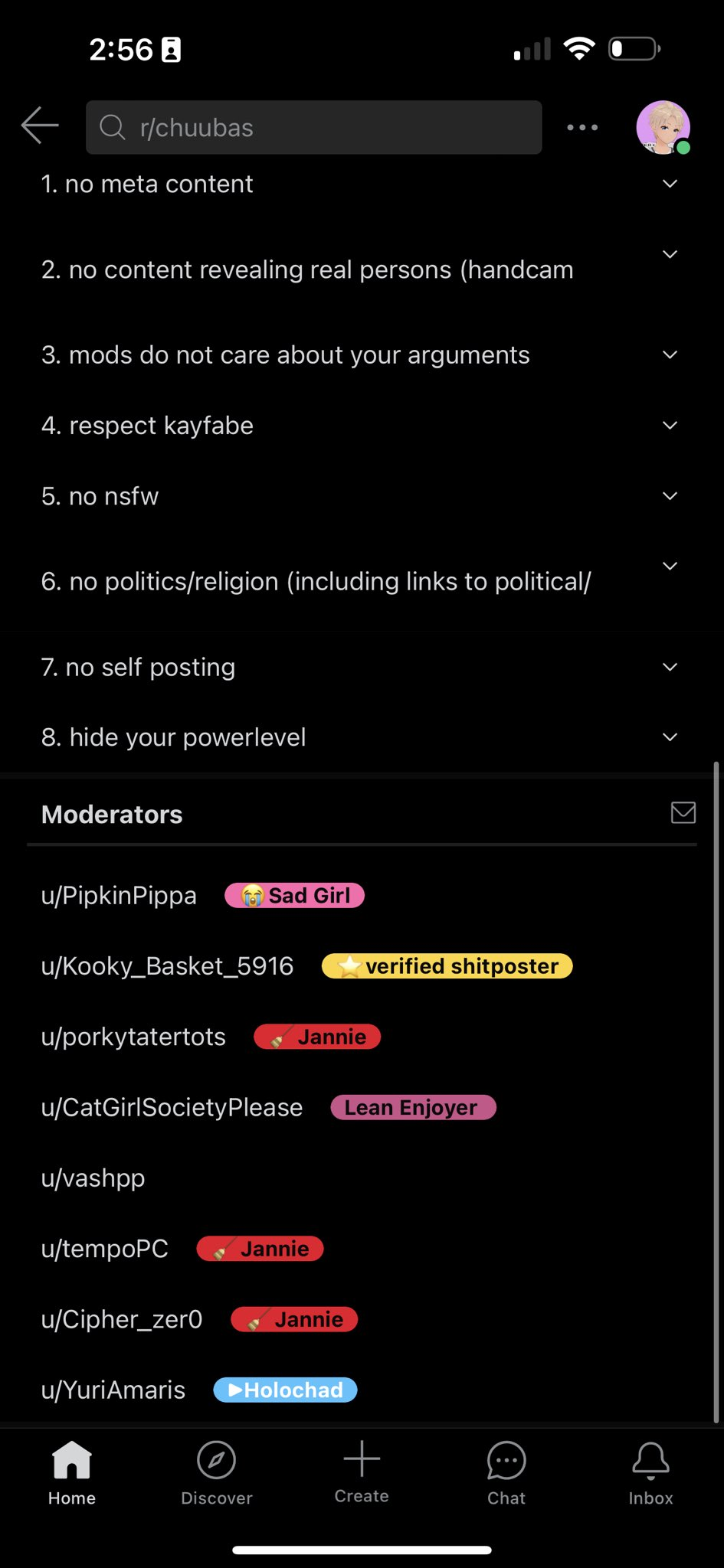Tap the r/chuubas search field
Image resolution: width=724 pixels, height=1568 pixels.
click(313, 127)
